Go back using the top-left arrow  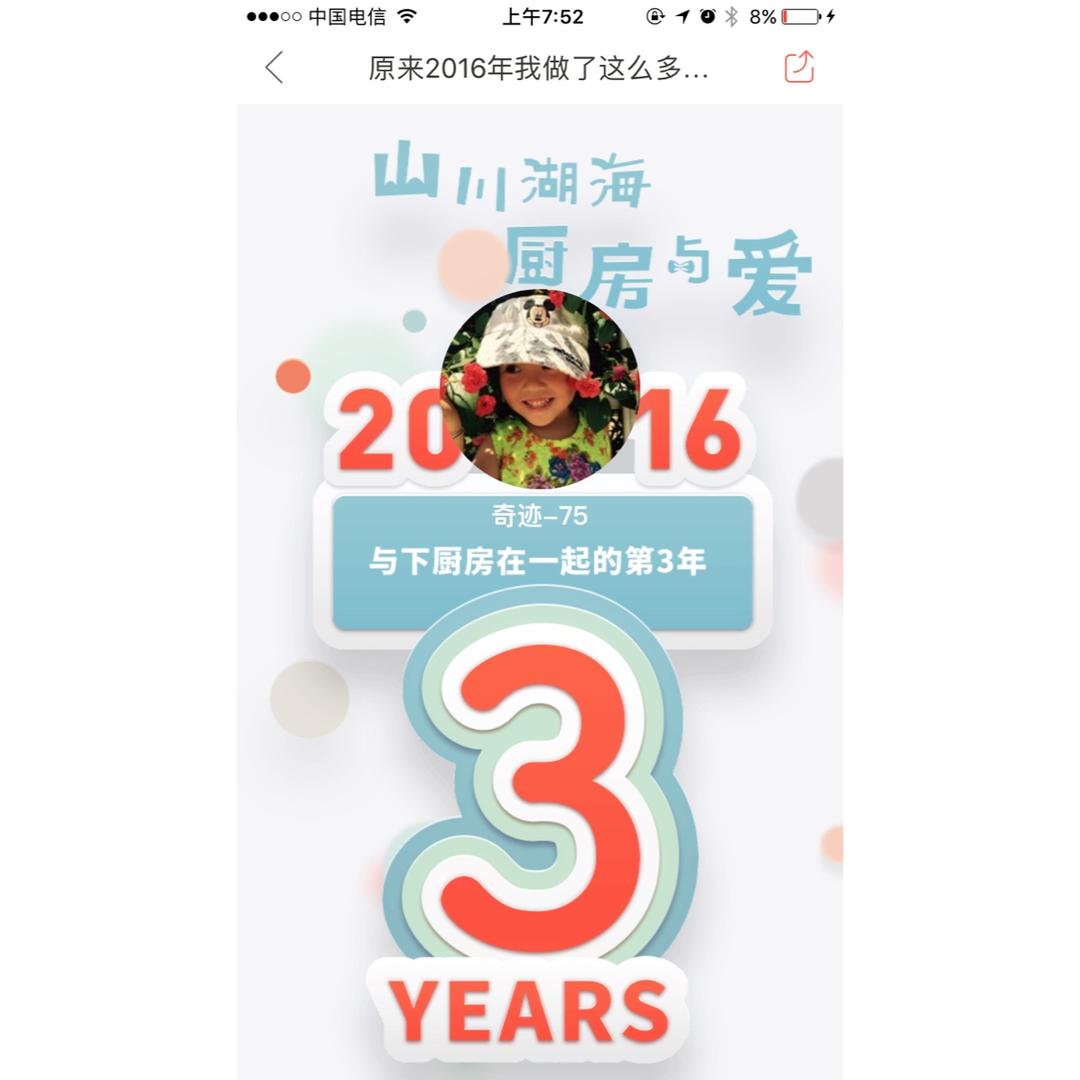tap(274, 68)
